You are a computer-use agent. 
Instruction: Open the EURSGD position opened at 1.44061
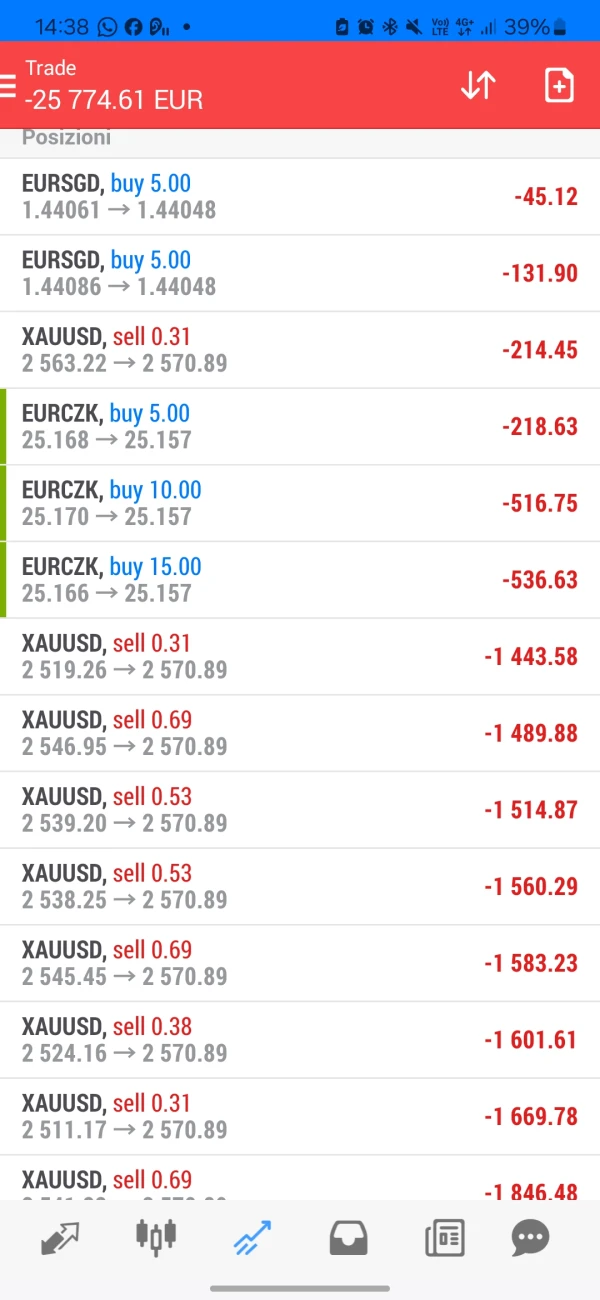300,196
